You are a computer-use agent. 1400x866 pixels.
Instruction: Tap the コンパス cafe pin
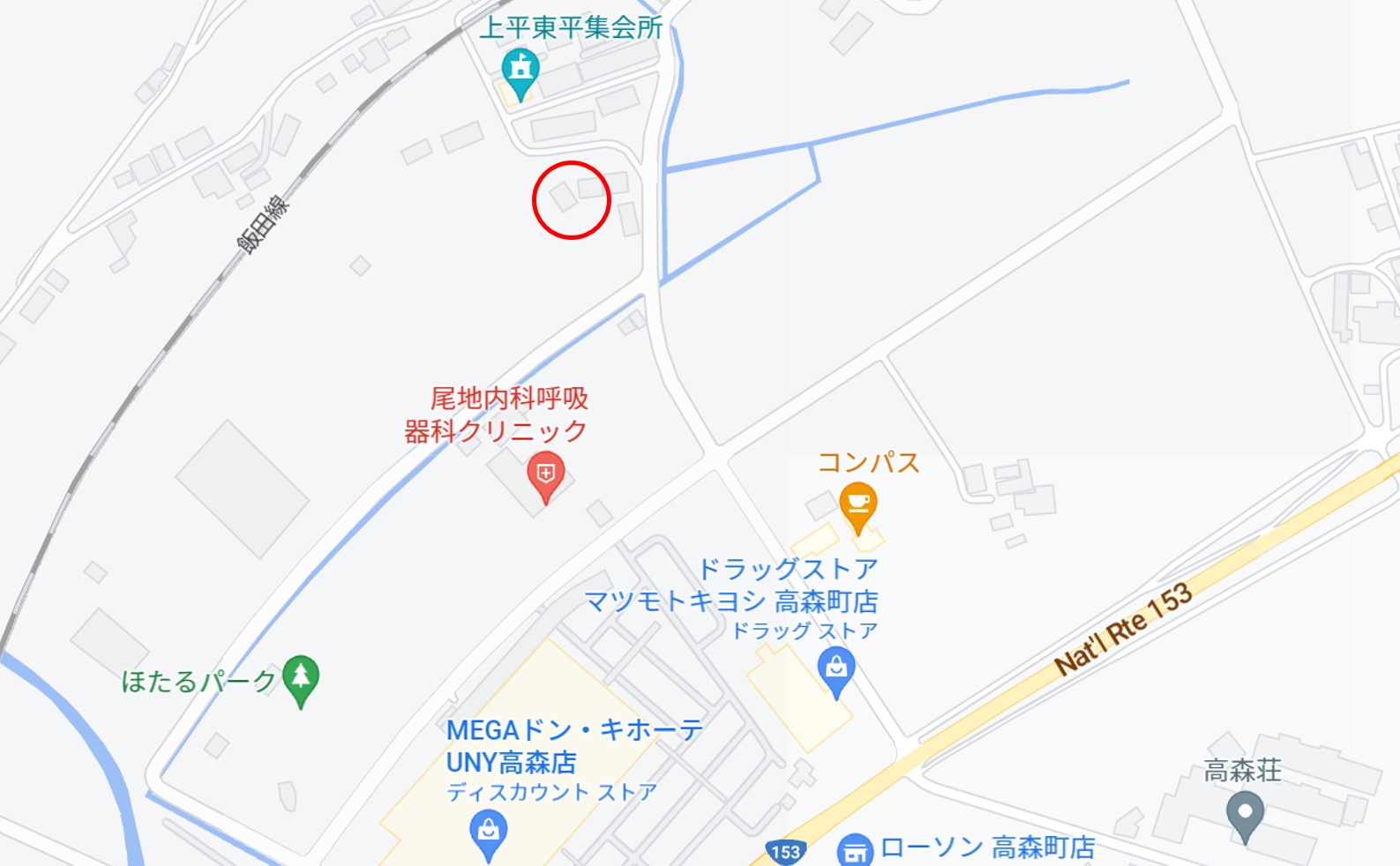pos(857,504)
